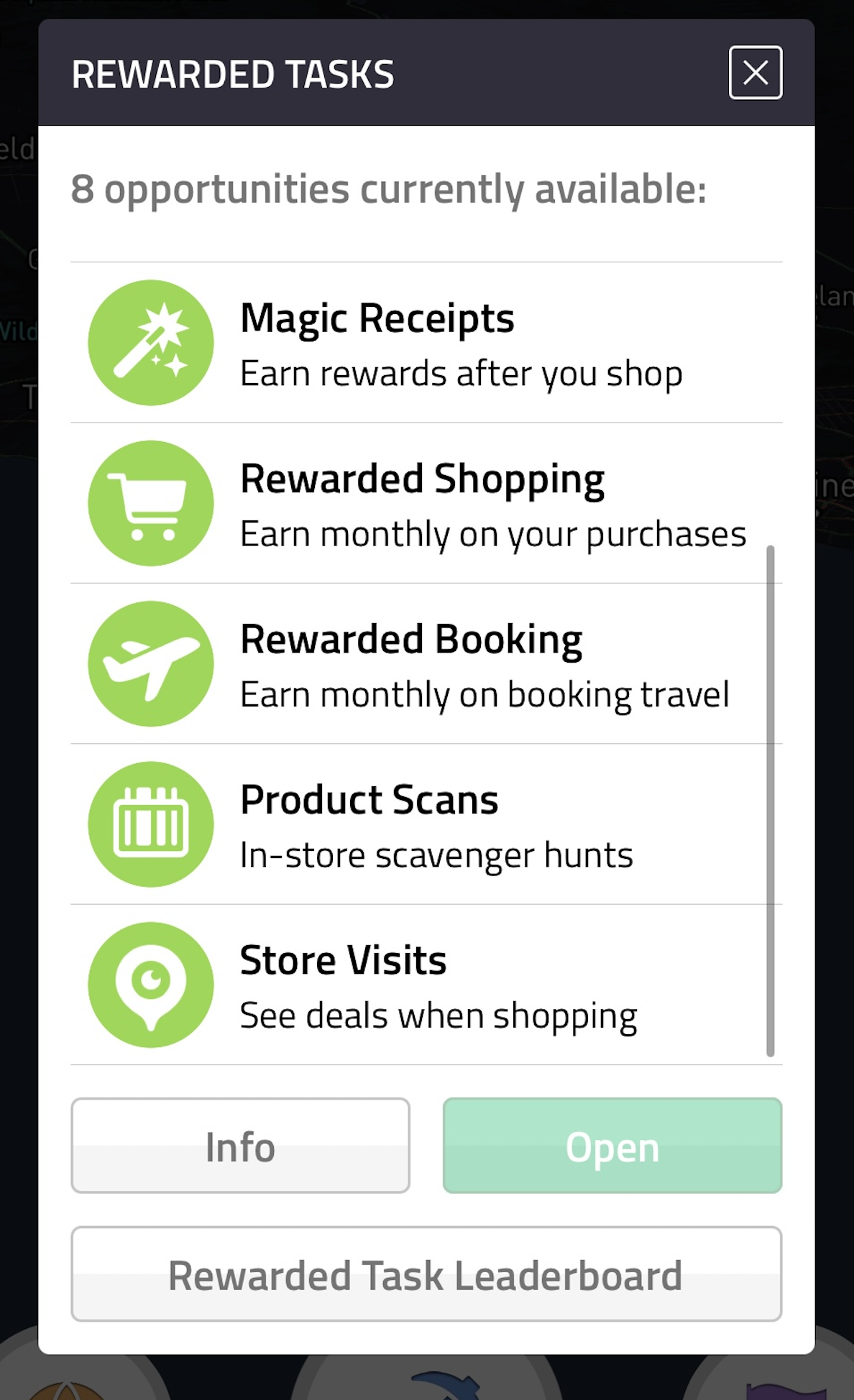The width and height of the screenshot is (854, 1400).
Task: Select the Rewarded Shopping row
Action: click(426, 503)
